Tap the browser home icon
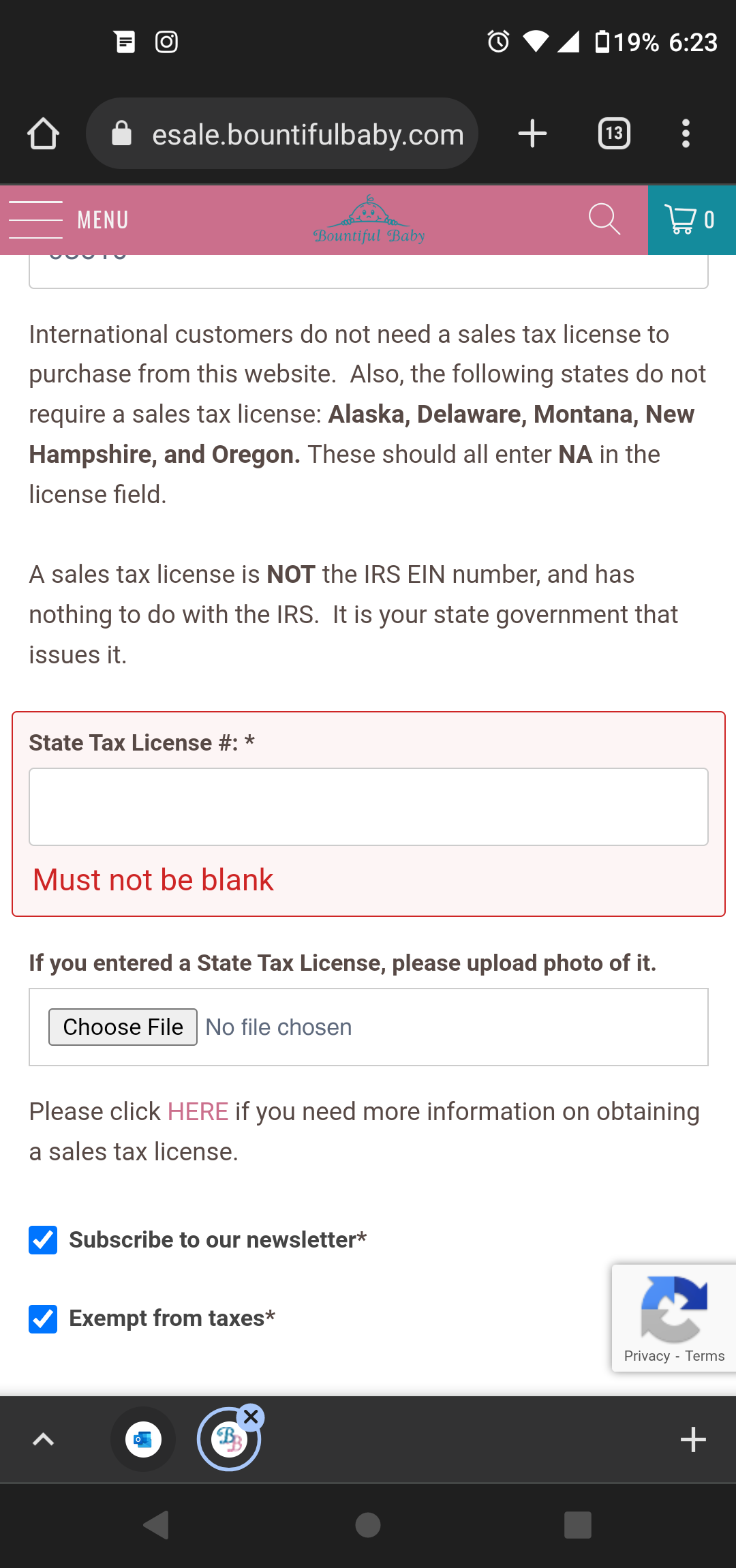The width and height of the screenshot is (736, 1568). pos(43,134)
